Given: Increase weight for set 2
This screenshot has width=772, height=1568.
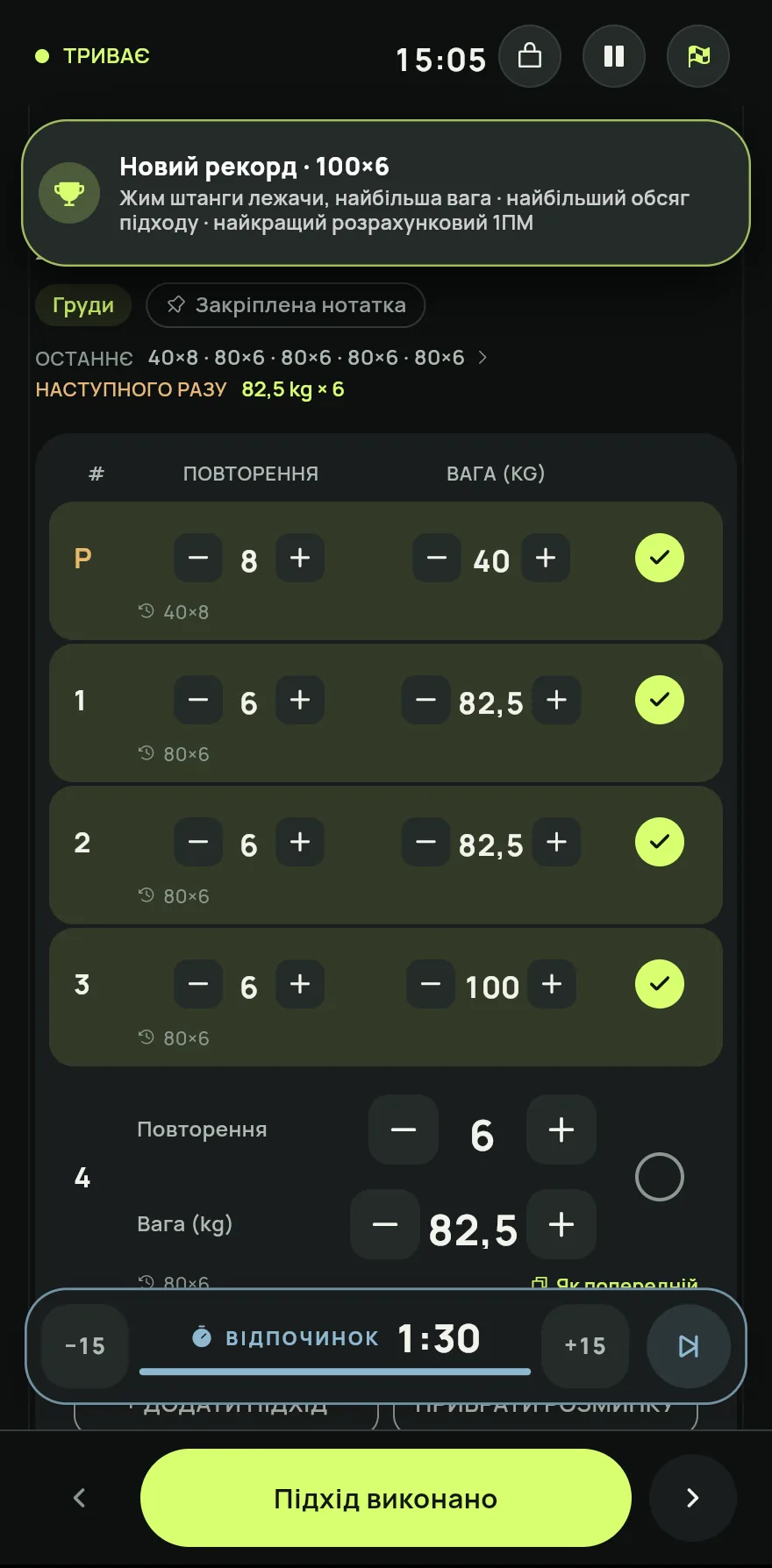Looking at the screenshot, I should tap(556, 842).
